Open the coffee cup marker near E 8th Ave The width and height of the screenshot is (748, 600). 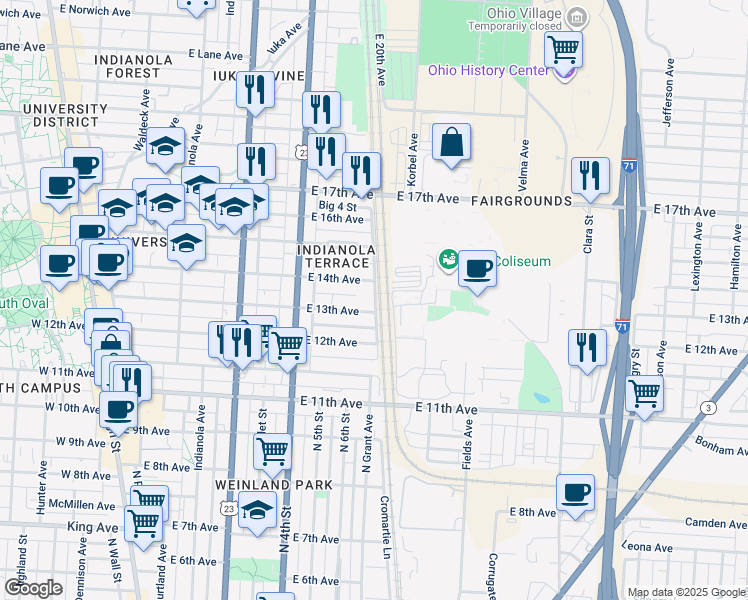coord(575,494)
